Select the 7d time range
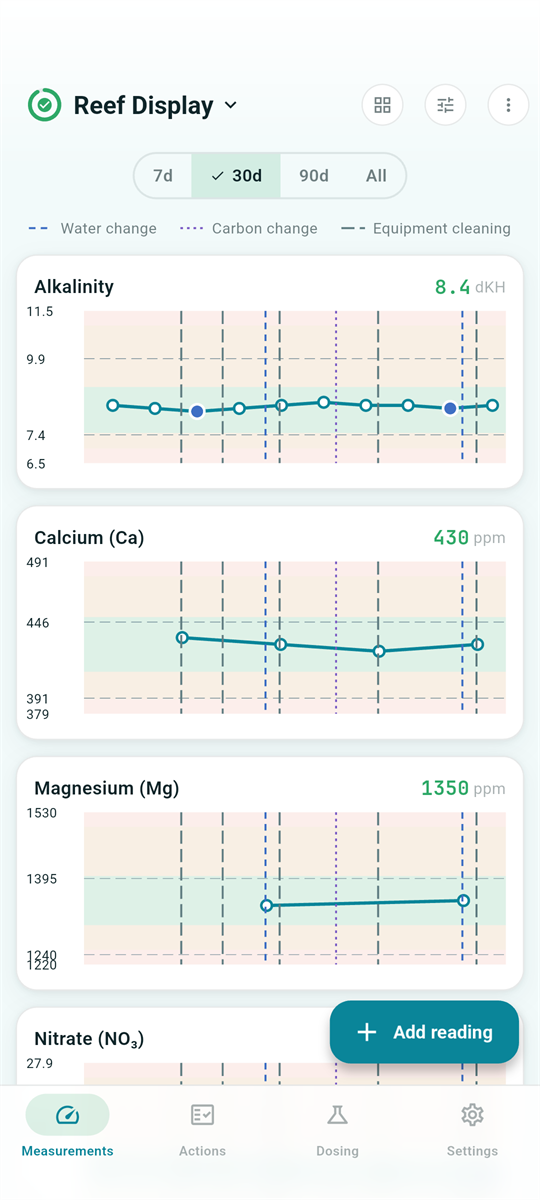 tap(163, 176)
